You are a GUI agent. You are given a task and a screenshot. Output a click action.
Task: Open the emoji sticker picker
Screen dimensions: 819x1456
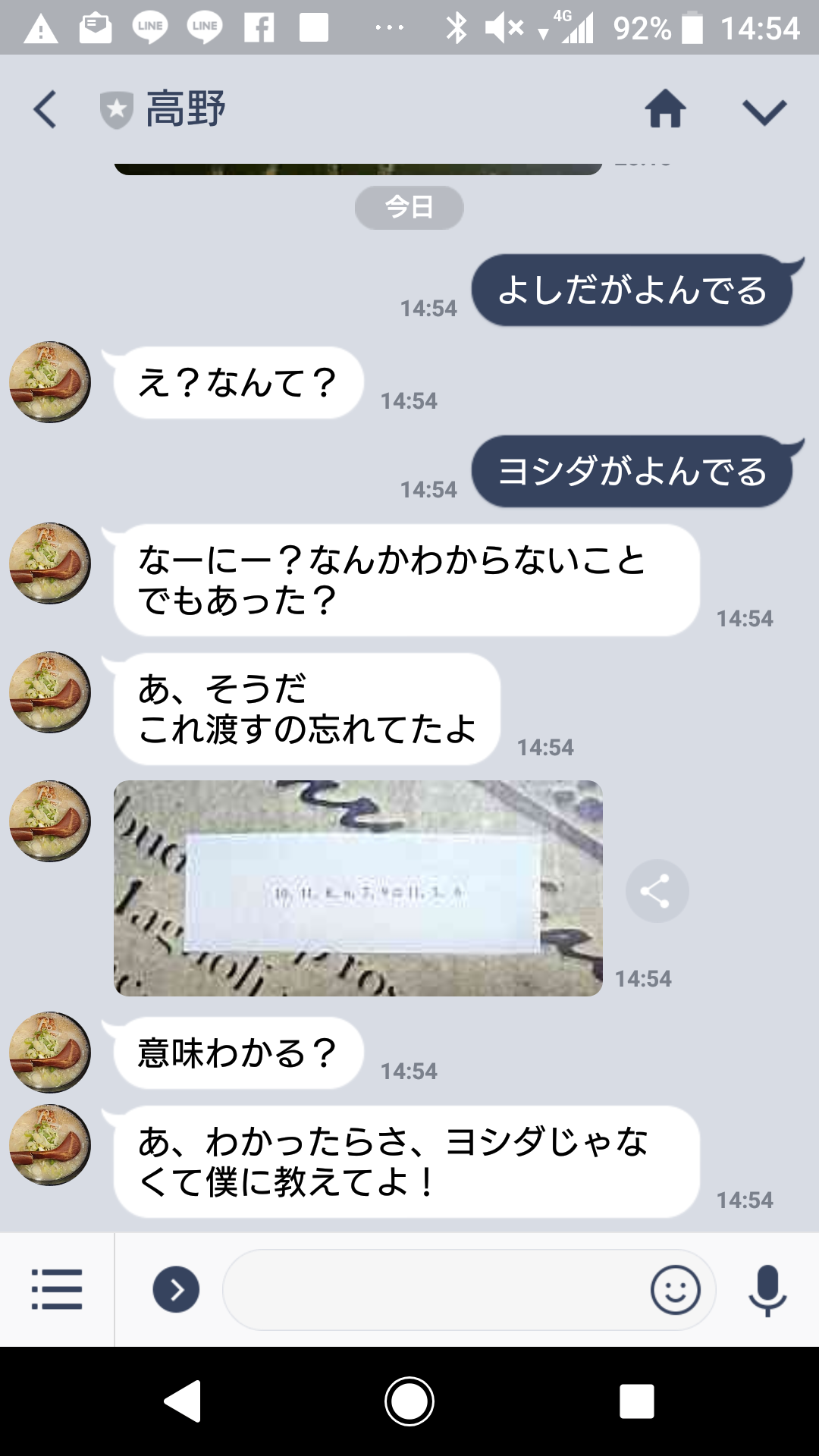(675, 1289)
